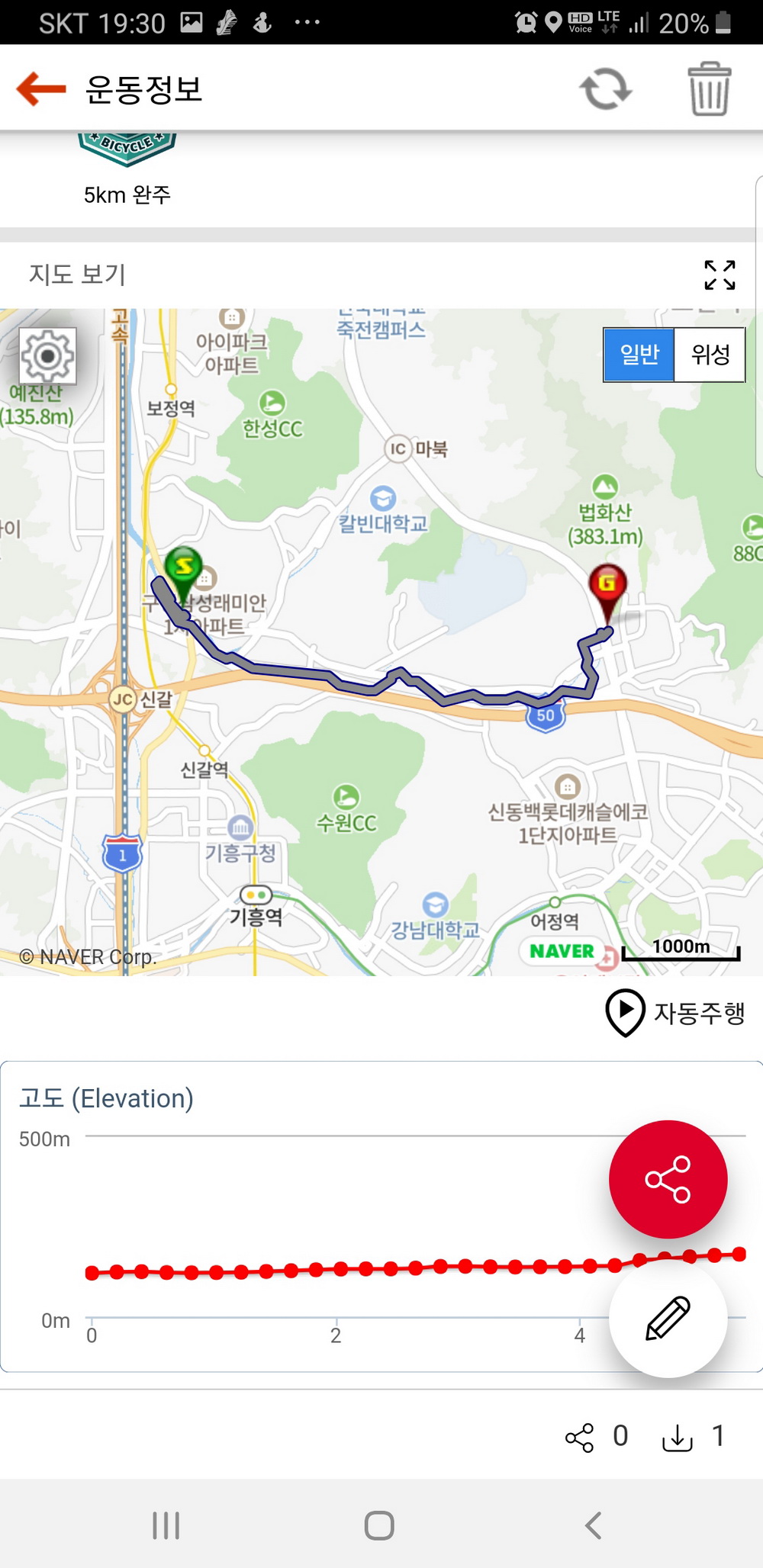Edit the workout with pencil button
Viewport: 763px width, 1568px height.
(x=668, y=1318)
